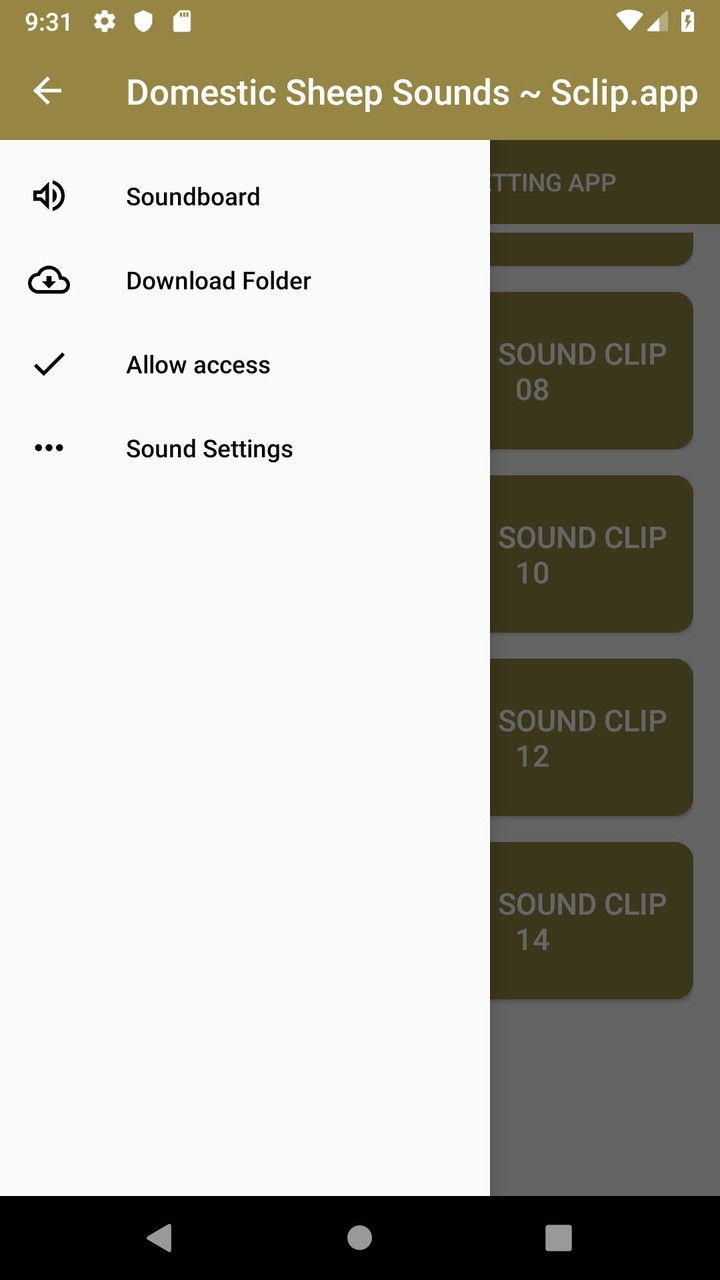Tap the Soundboard speaker icon

click(x=48, y=196)
